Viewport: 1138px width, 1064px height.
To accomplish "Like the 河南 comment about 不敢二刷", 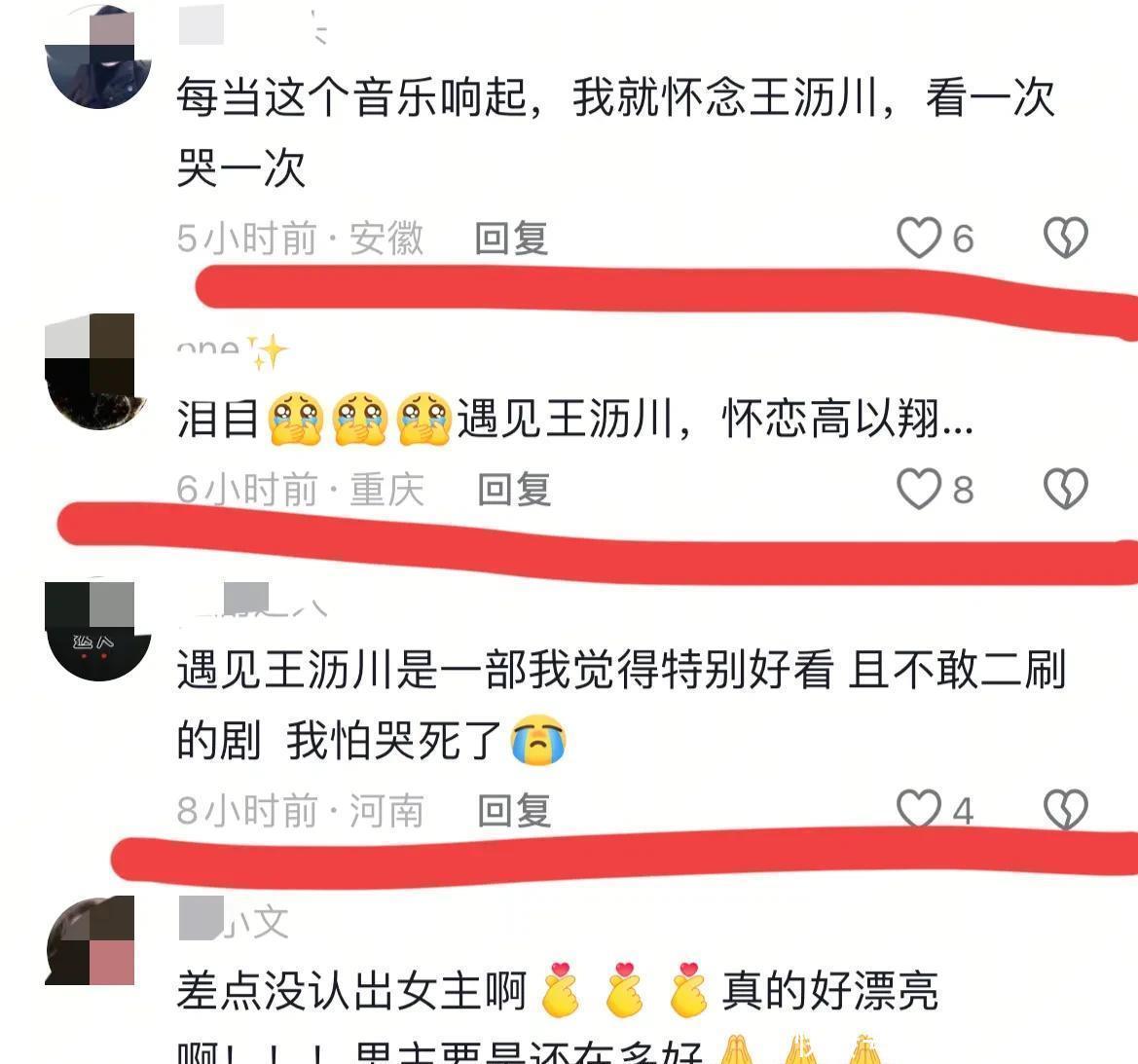I will coord(919,808).
